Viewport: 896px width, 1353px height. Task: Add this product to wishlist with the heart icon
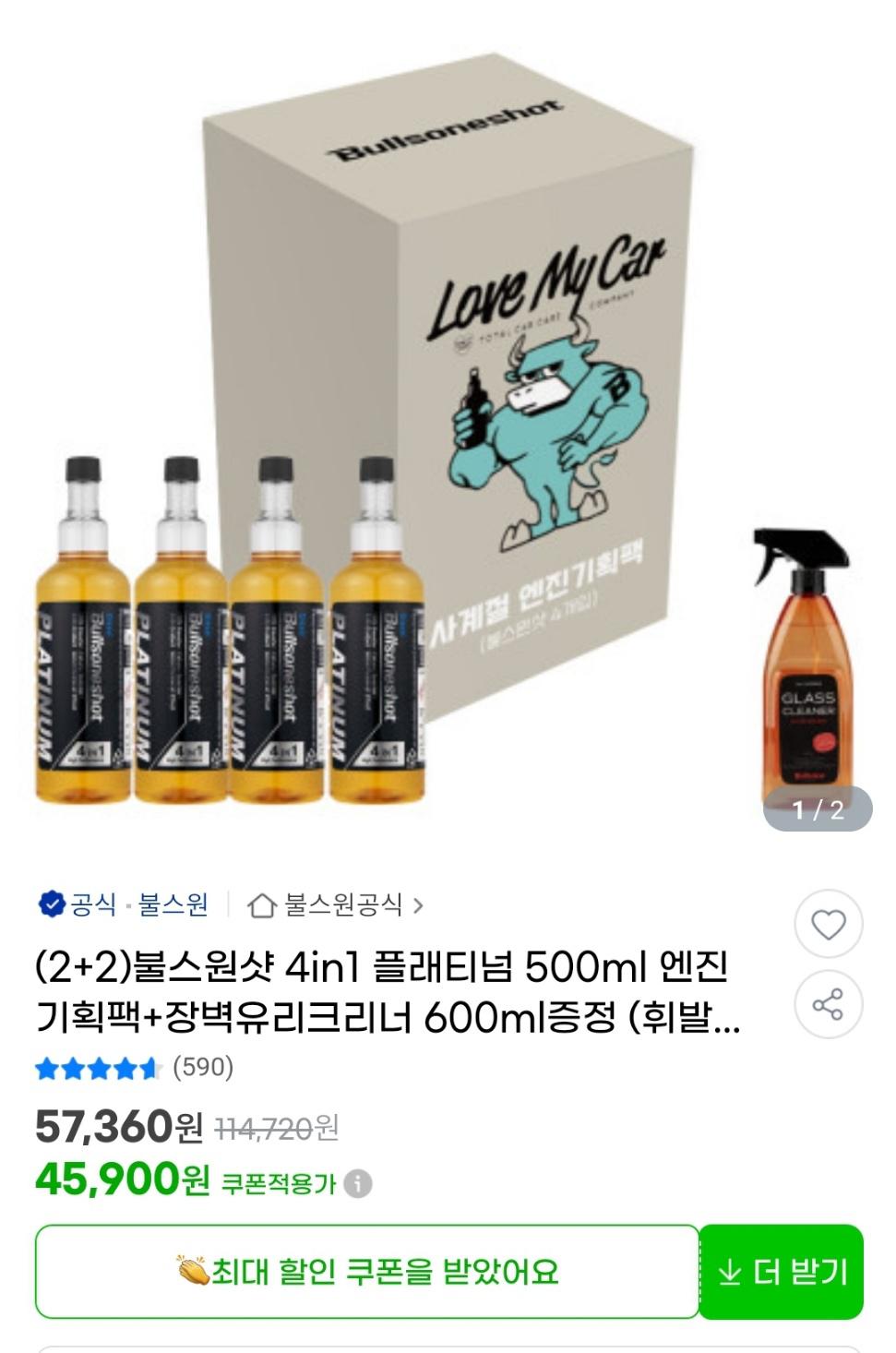828,924
